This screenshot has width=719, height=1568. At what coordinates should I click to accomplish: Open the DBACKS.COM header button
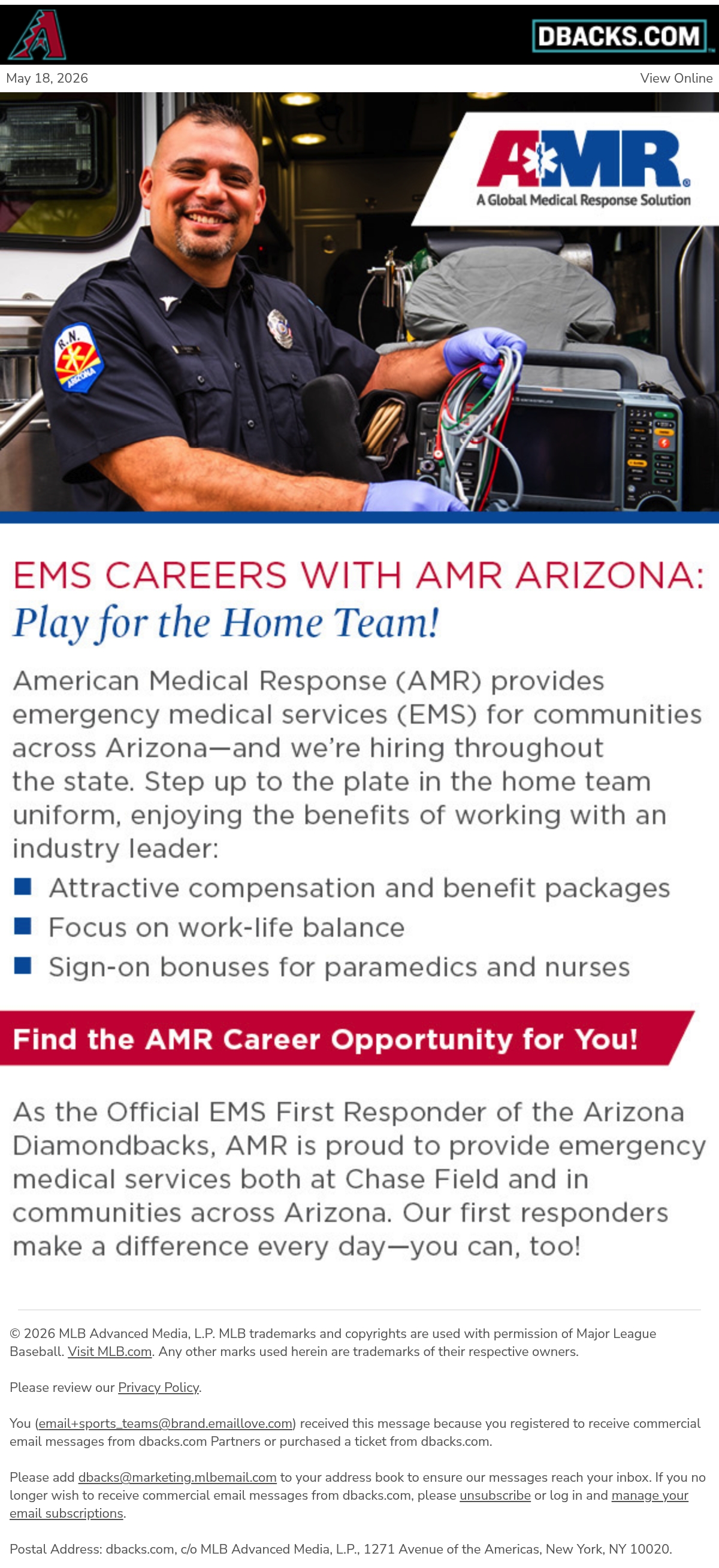pyautogui.click(x=620, y=36)
